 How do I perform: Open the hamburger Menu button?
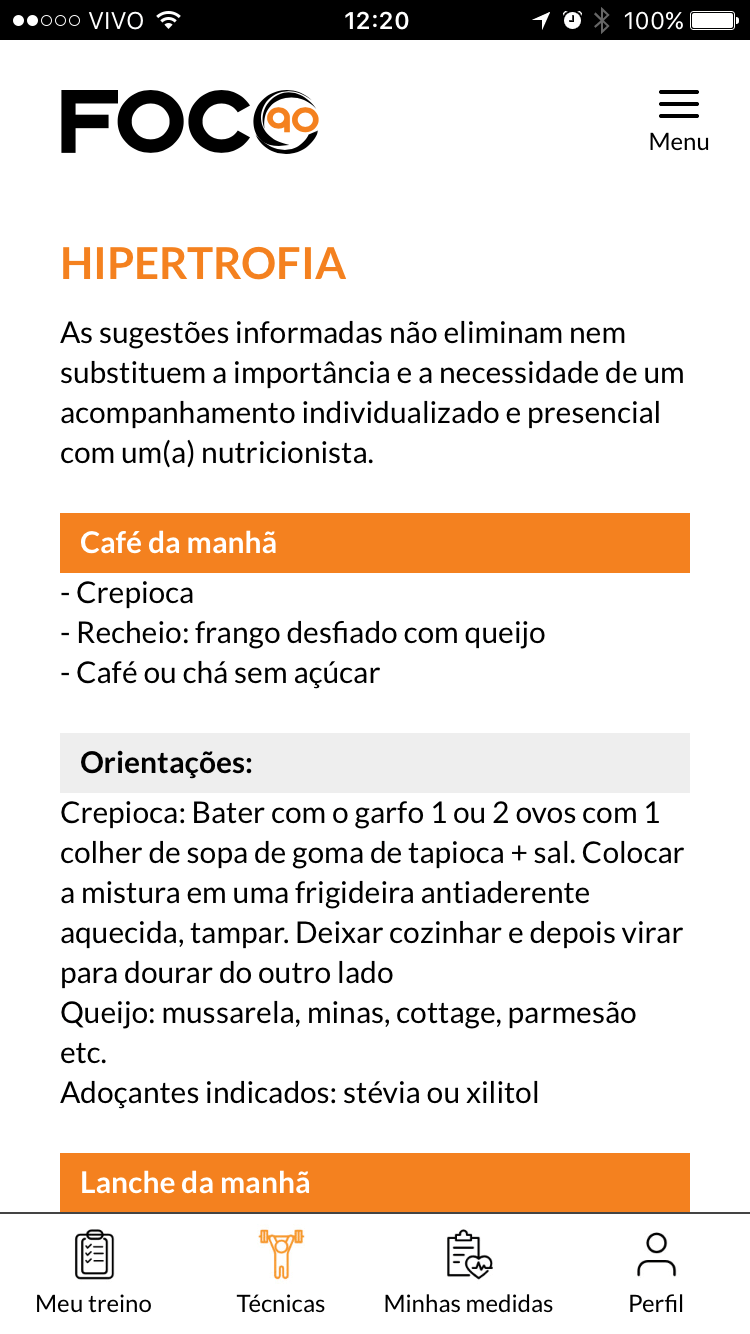(679, 122)
